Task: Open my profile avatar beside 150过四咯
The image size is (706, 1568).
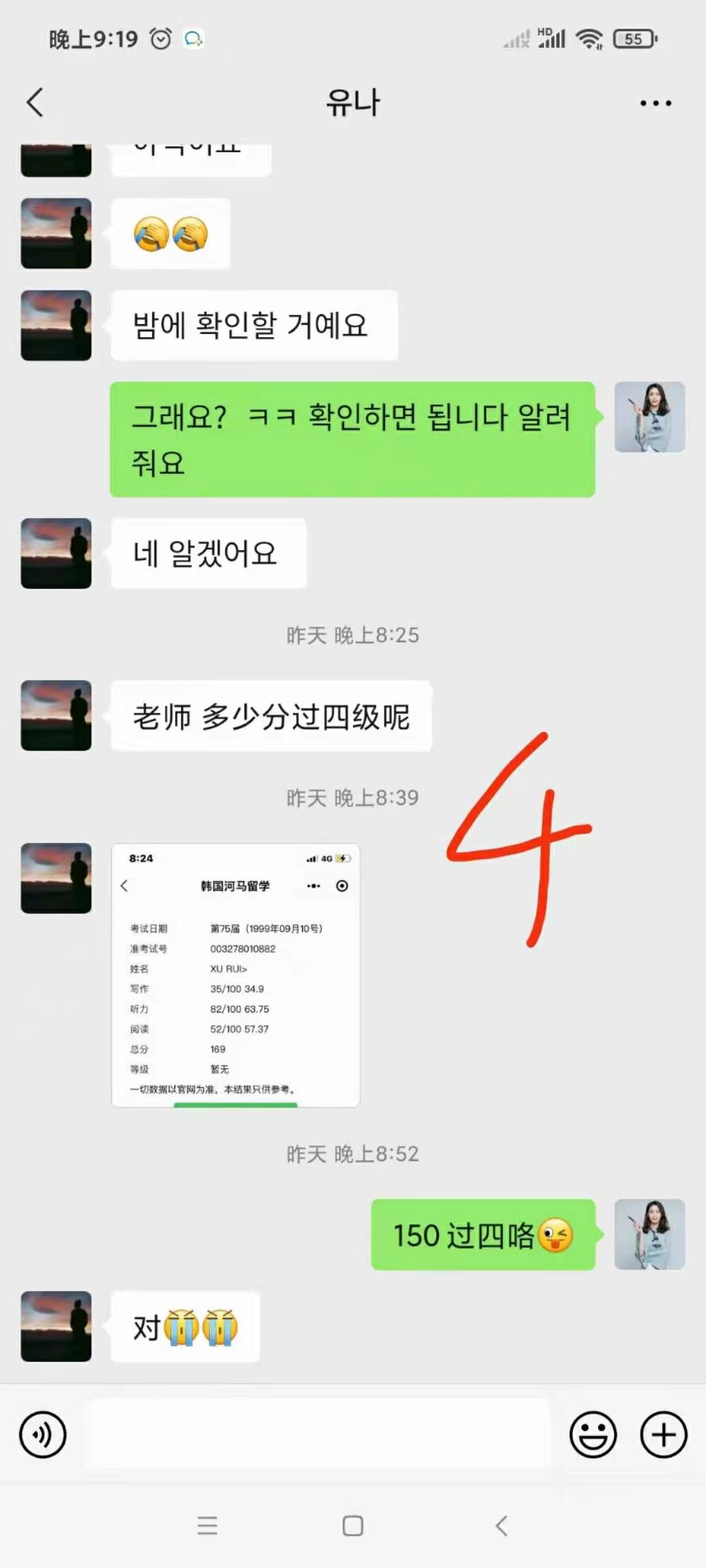Action: [x=649, y=1234]
